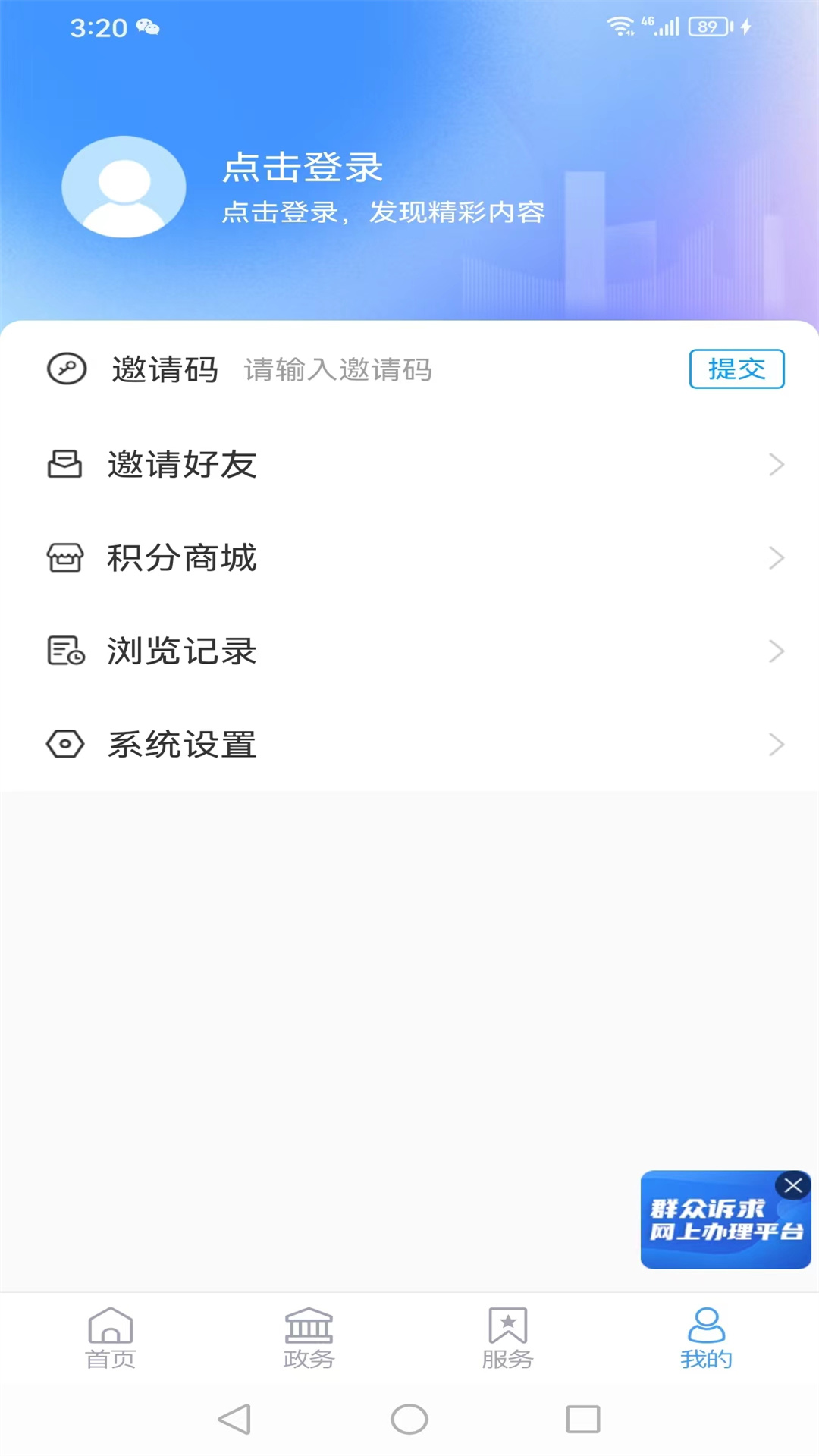This screenshot has width=819, height=1456.
Task: Tap 点击登录 to sign in
Action: pos(303,168)
